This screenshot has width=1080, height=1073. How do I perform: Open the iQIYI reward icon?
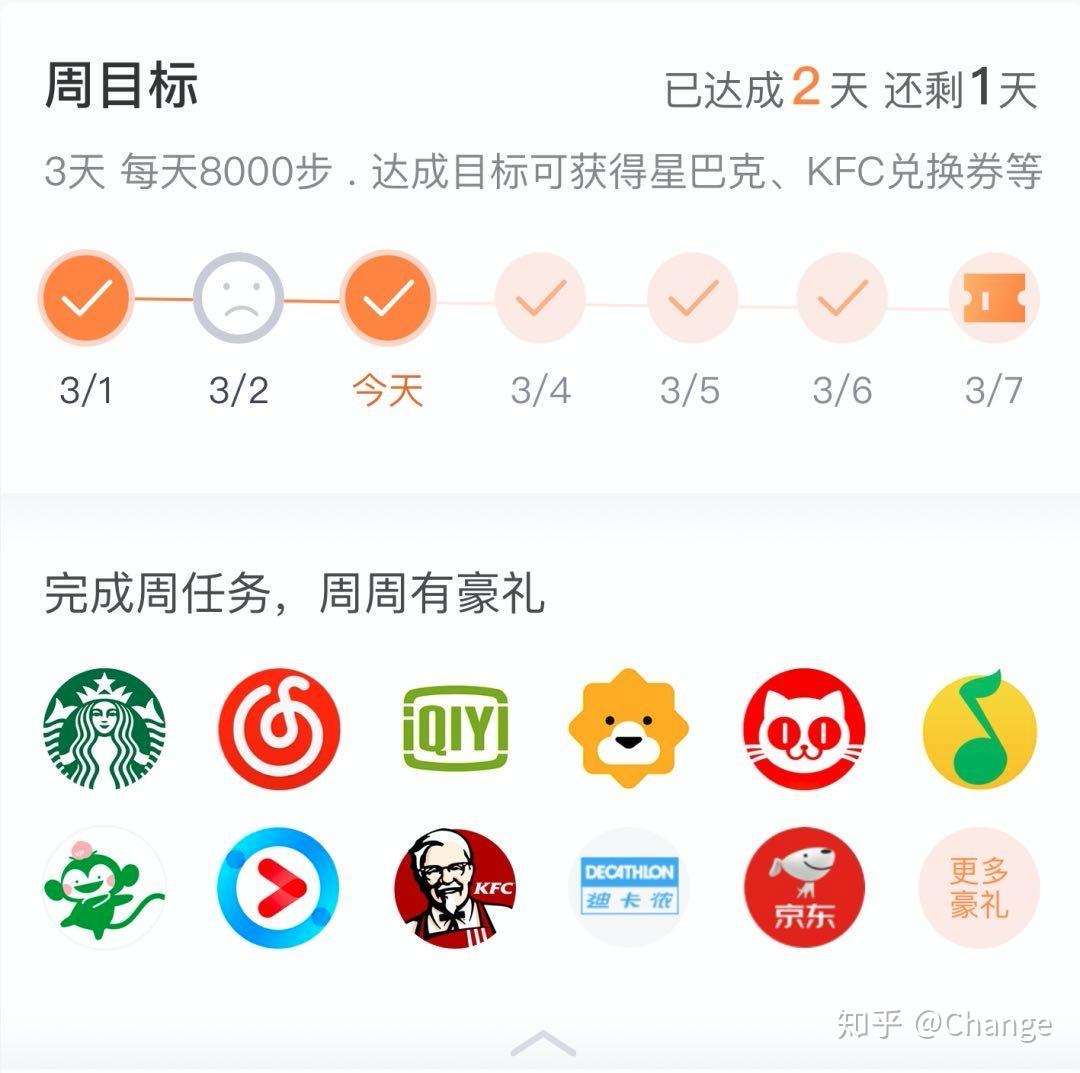tap(455, 728)
